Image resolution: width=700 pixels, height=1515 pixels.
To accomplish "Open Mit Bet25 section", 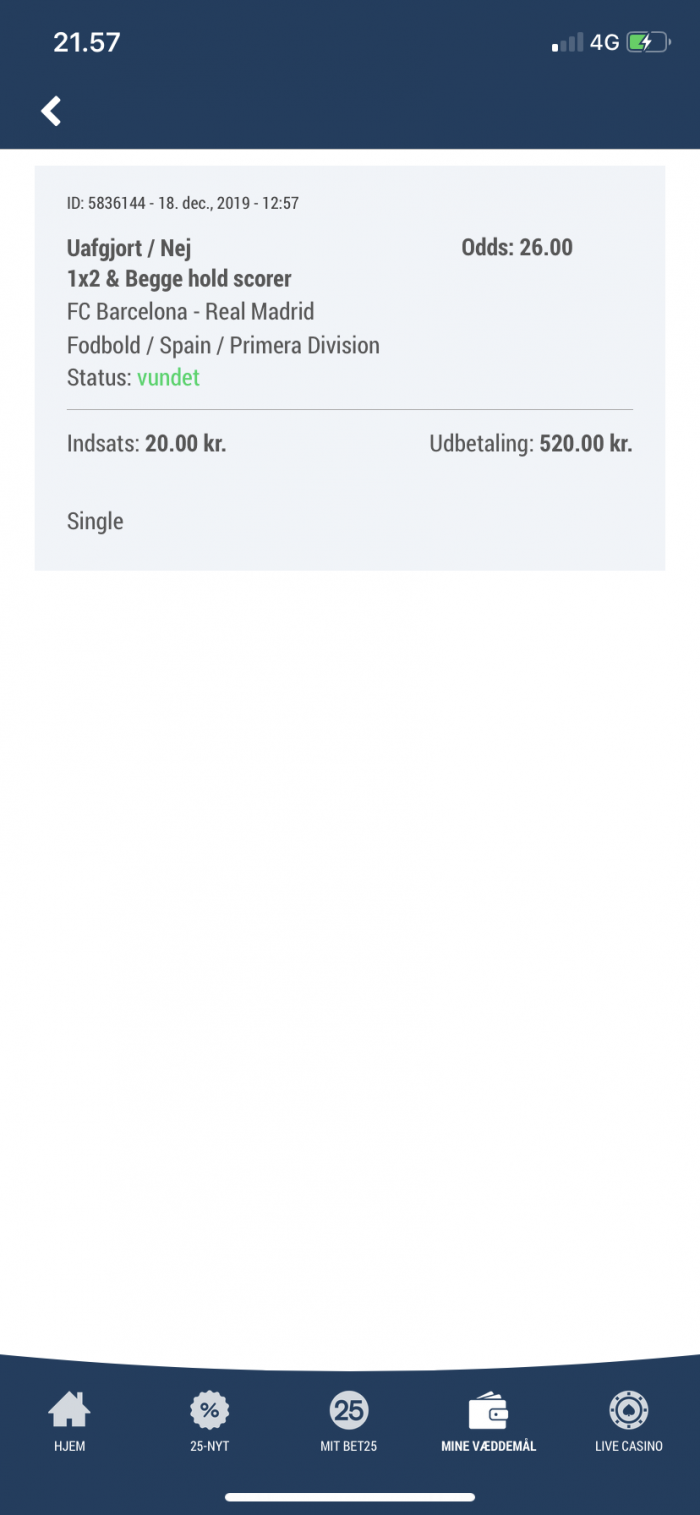I will pyautogui.click(x=349, y=1421).
